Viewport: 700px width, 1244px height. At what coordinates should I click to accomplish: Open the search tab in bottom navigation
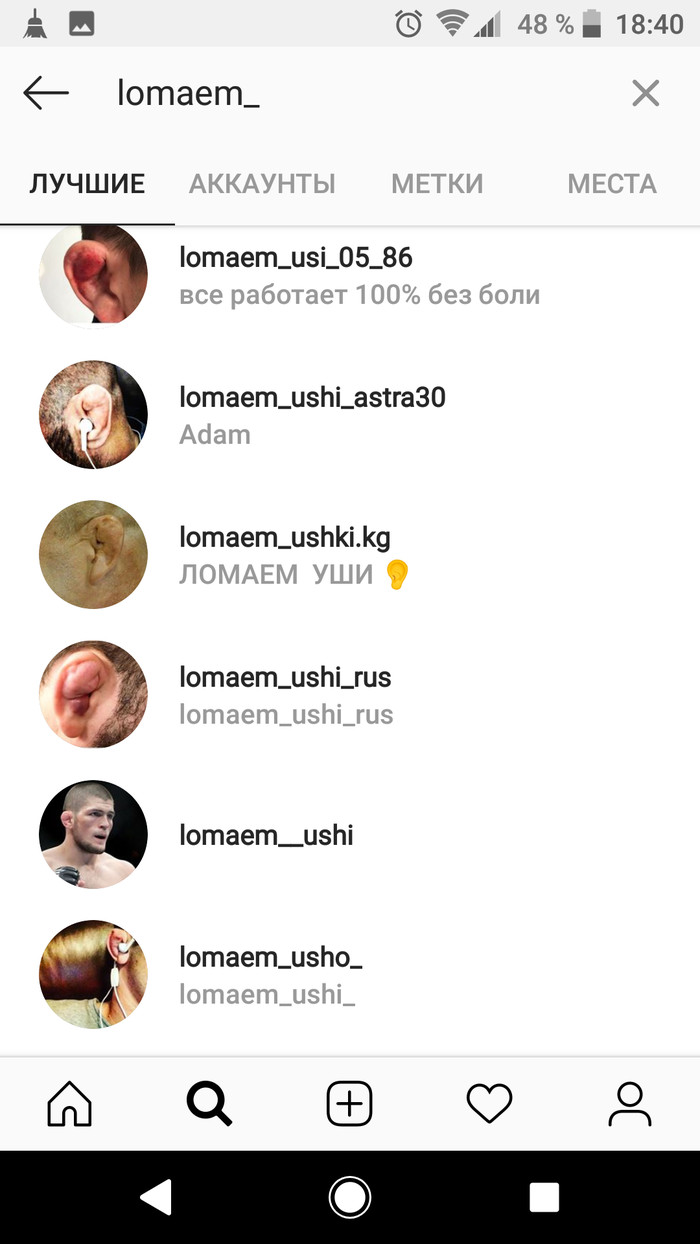(210, 1104)
